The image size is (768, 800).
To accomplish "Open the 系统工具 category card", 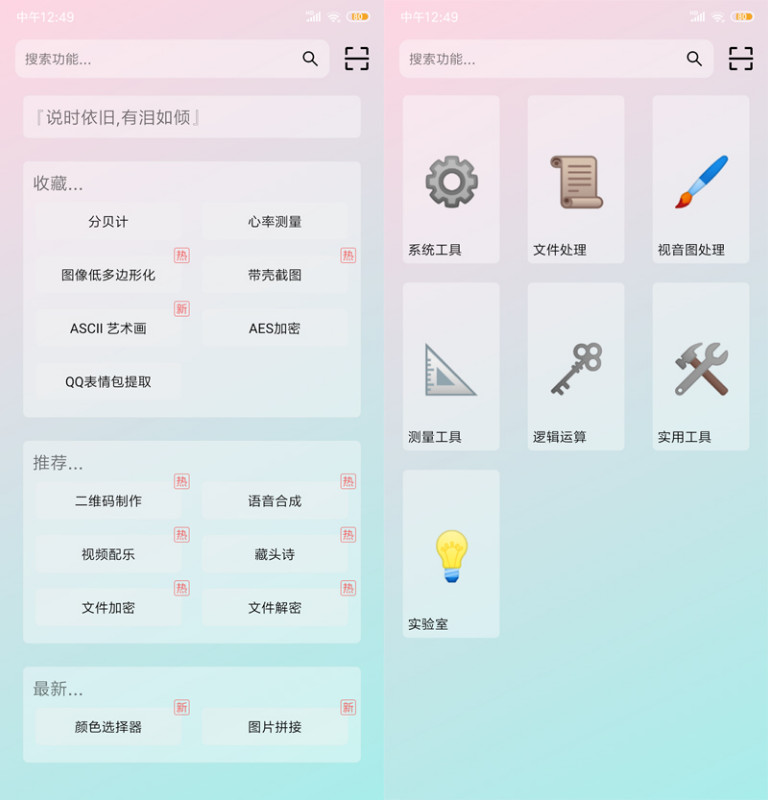I will (451, 180).
